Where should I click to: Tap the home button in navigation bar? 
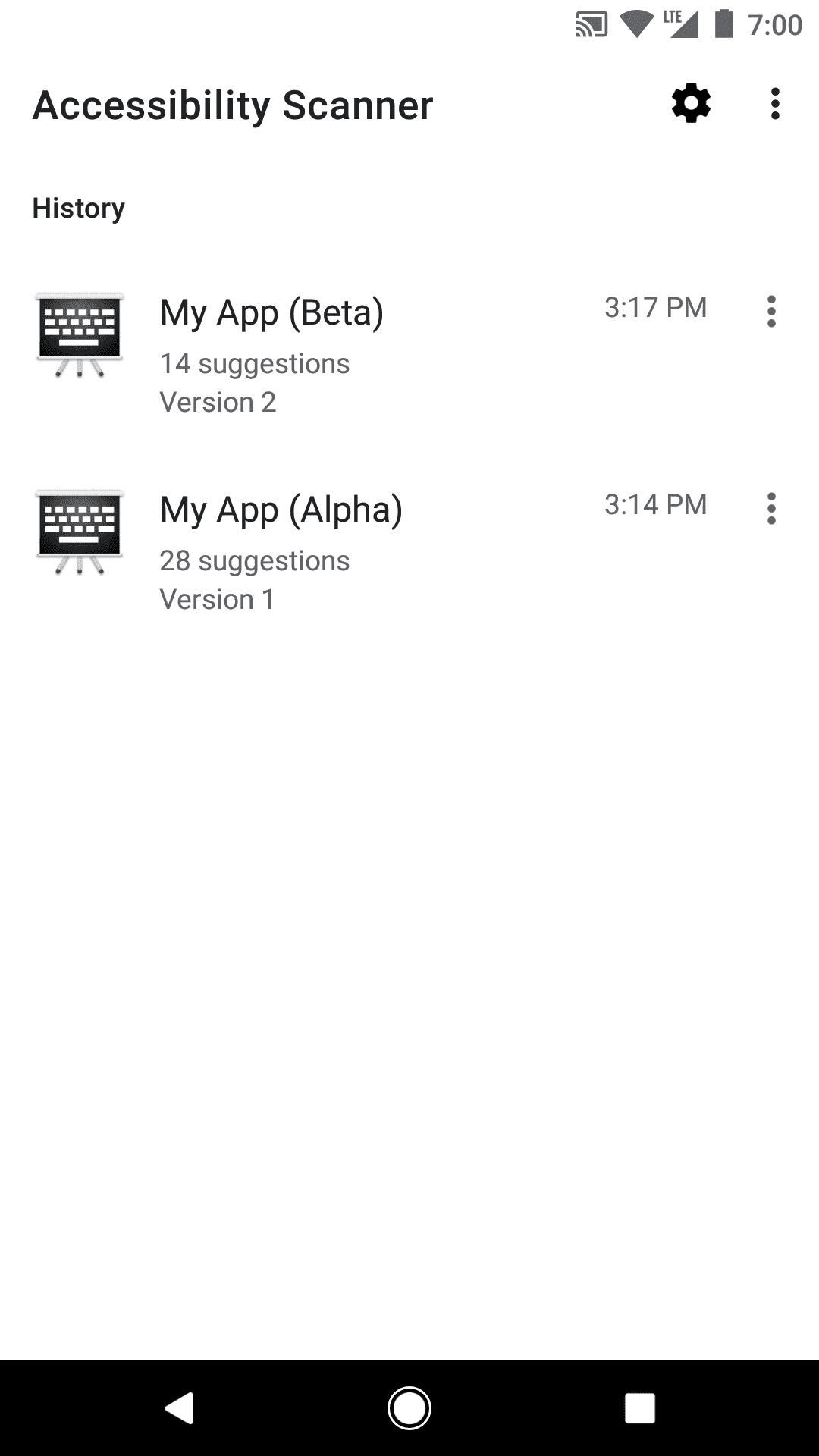(409, 1408)
